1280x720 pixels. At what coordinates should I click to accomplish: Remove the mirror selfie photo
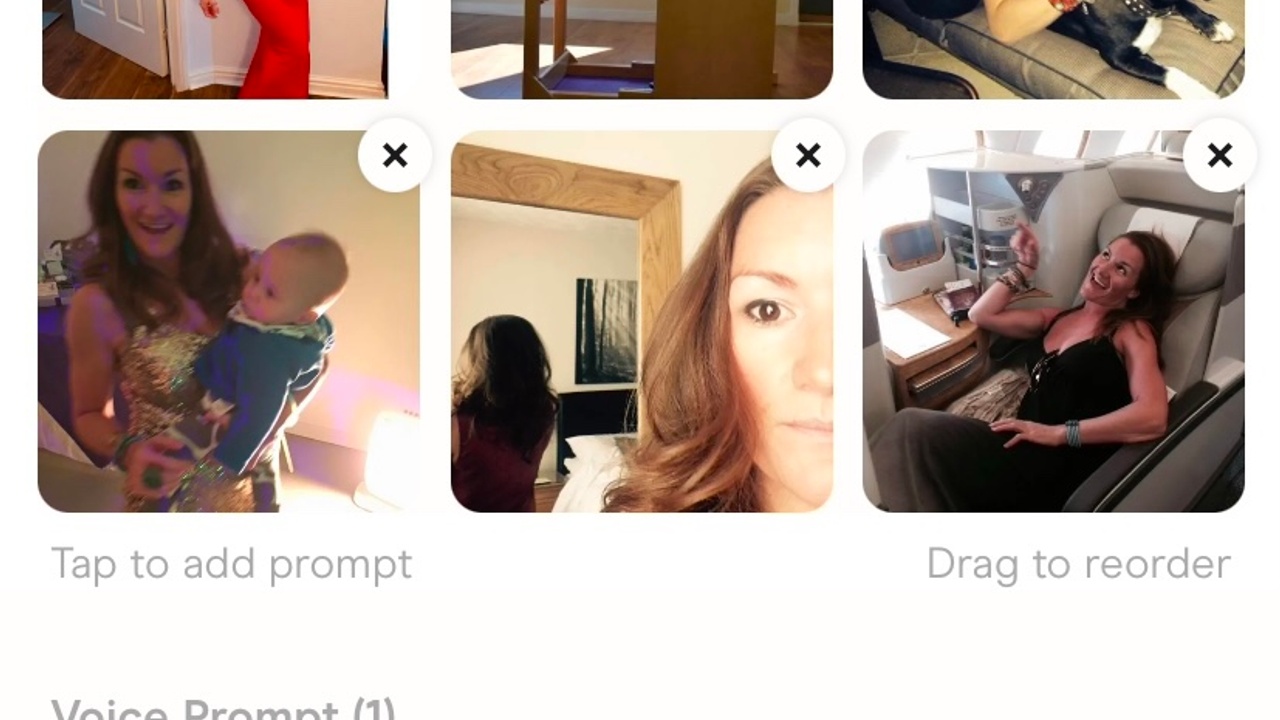(x=808, y=155)
